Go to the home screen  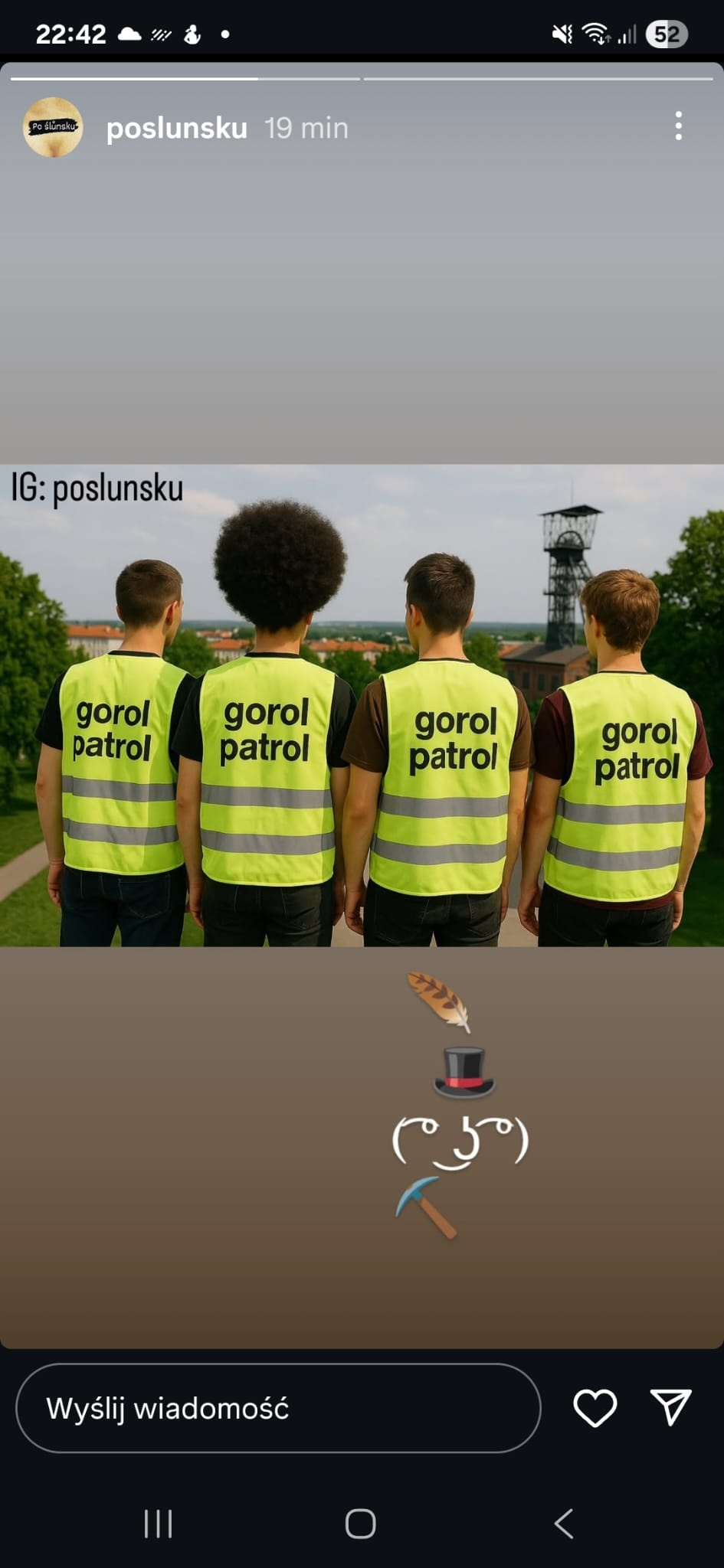[x=361, y=1524]
